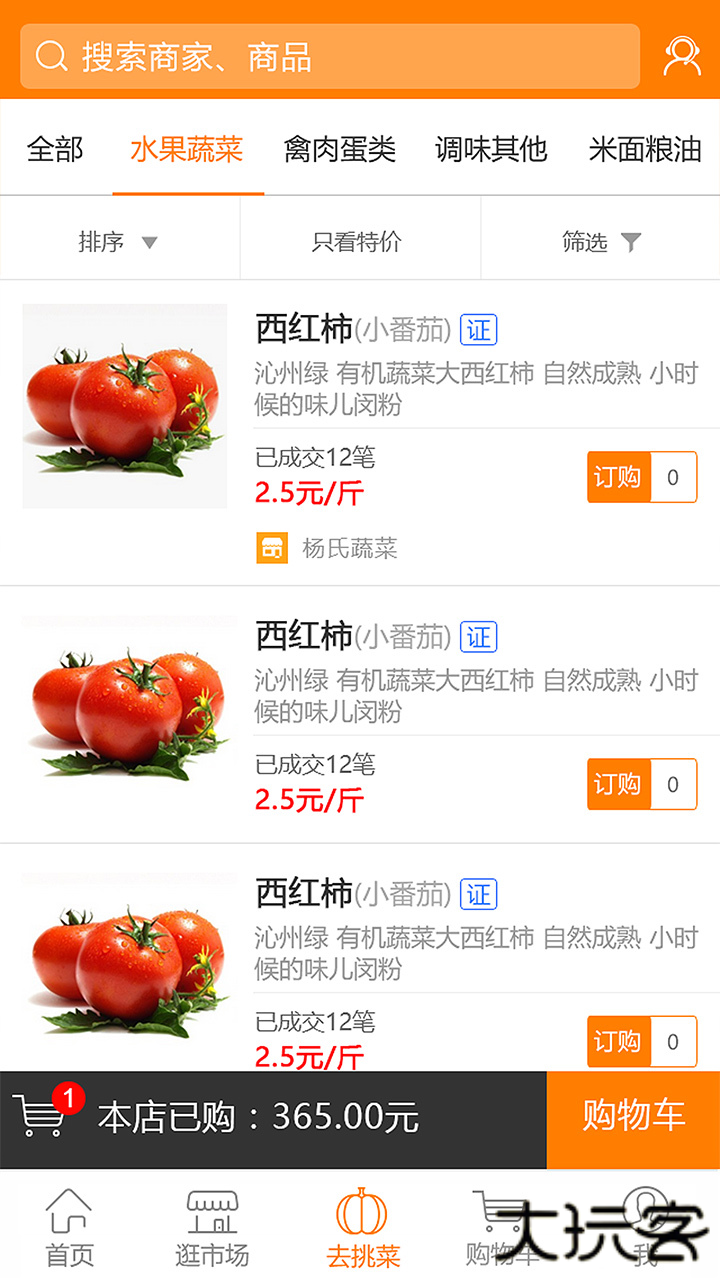Open the user account icon in search bar

pyautogui.click(x=683, y=55)
